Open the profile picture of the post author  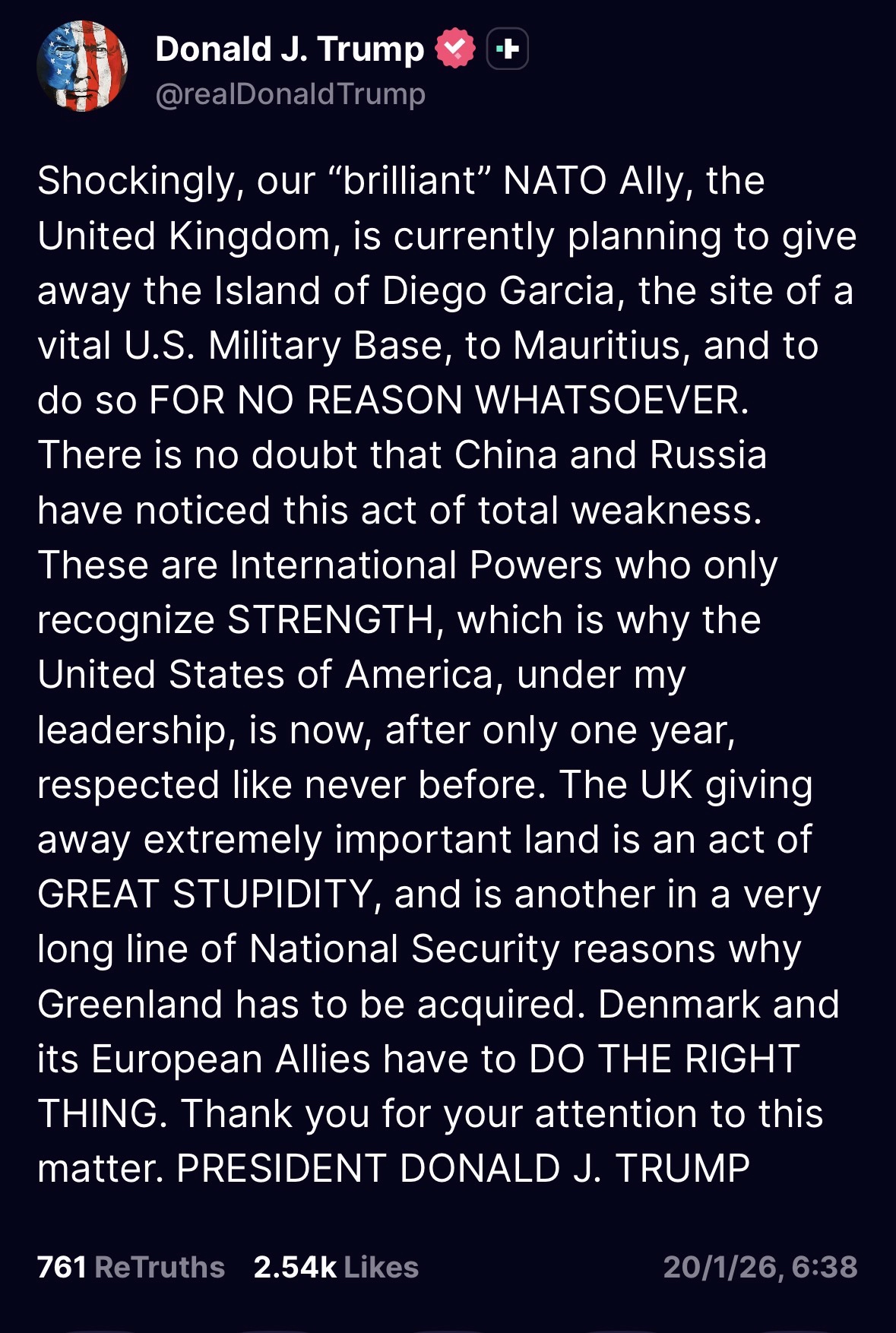coord(82,66)
